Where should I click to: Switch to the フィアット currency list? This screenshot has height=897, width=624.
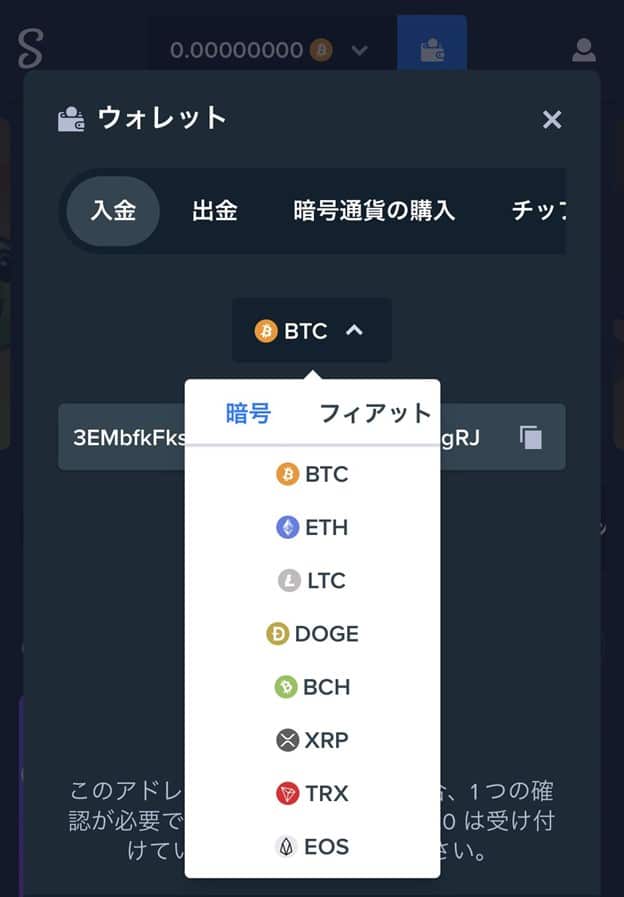click(x=374, y=413)
